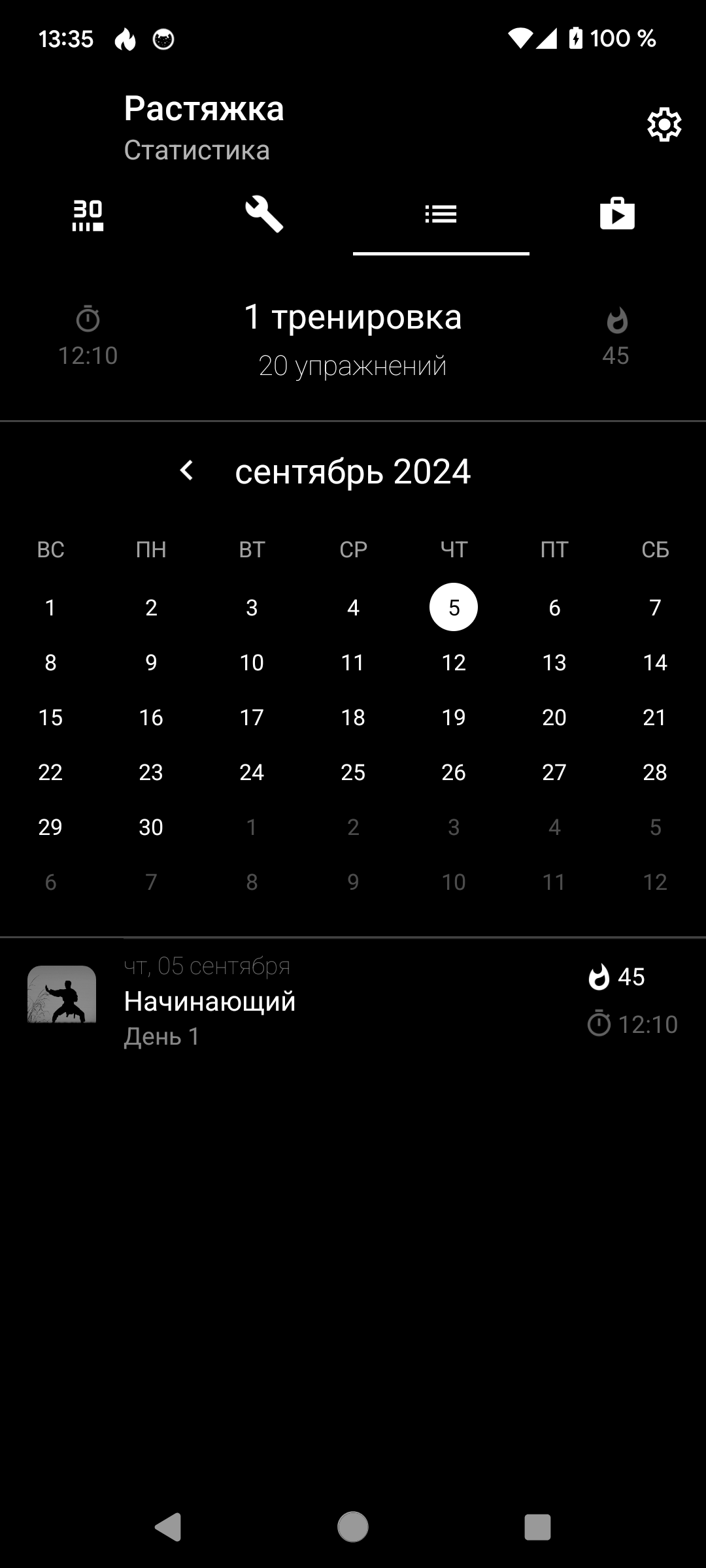Viewport: 706px width, 1568px height.
Task: Go to the previous month
Action: point(187,470)
